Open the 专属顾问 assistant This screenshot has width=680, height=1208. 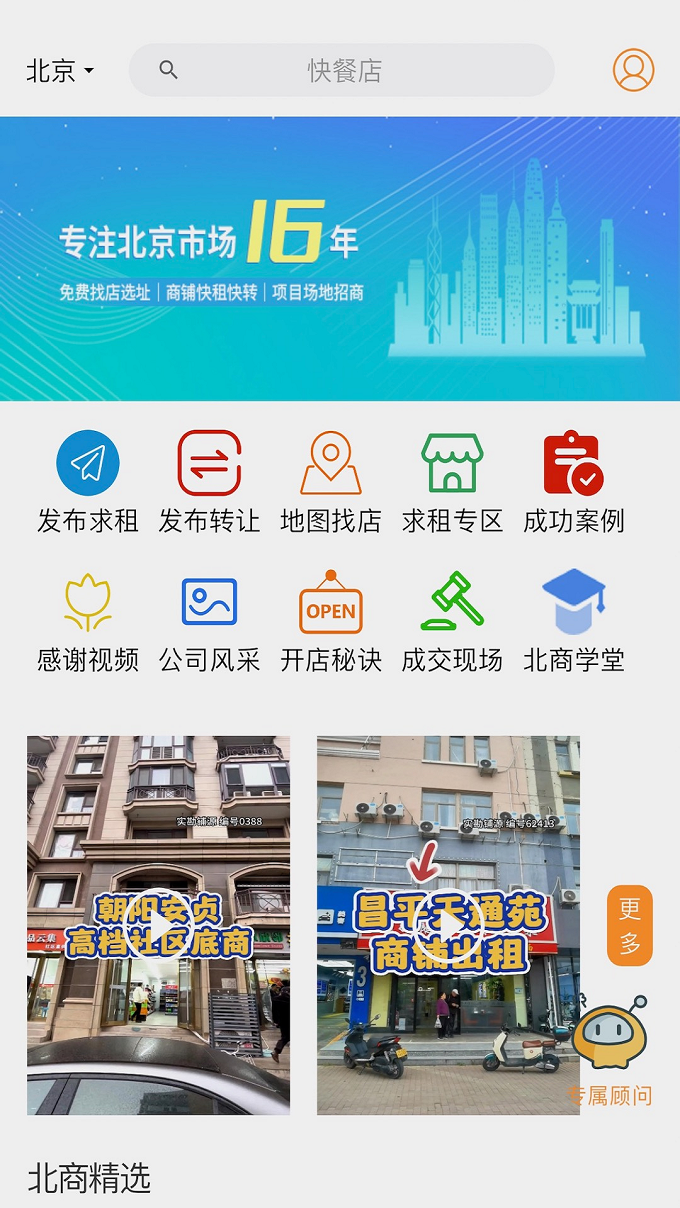610,1052
